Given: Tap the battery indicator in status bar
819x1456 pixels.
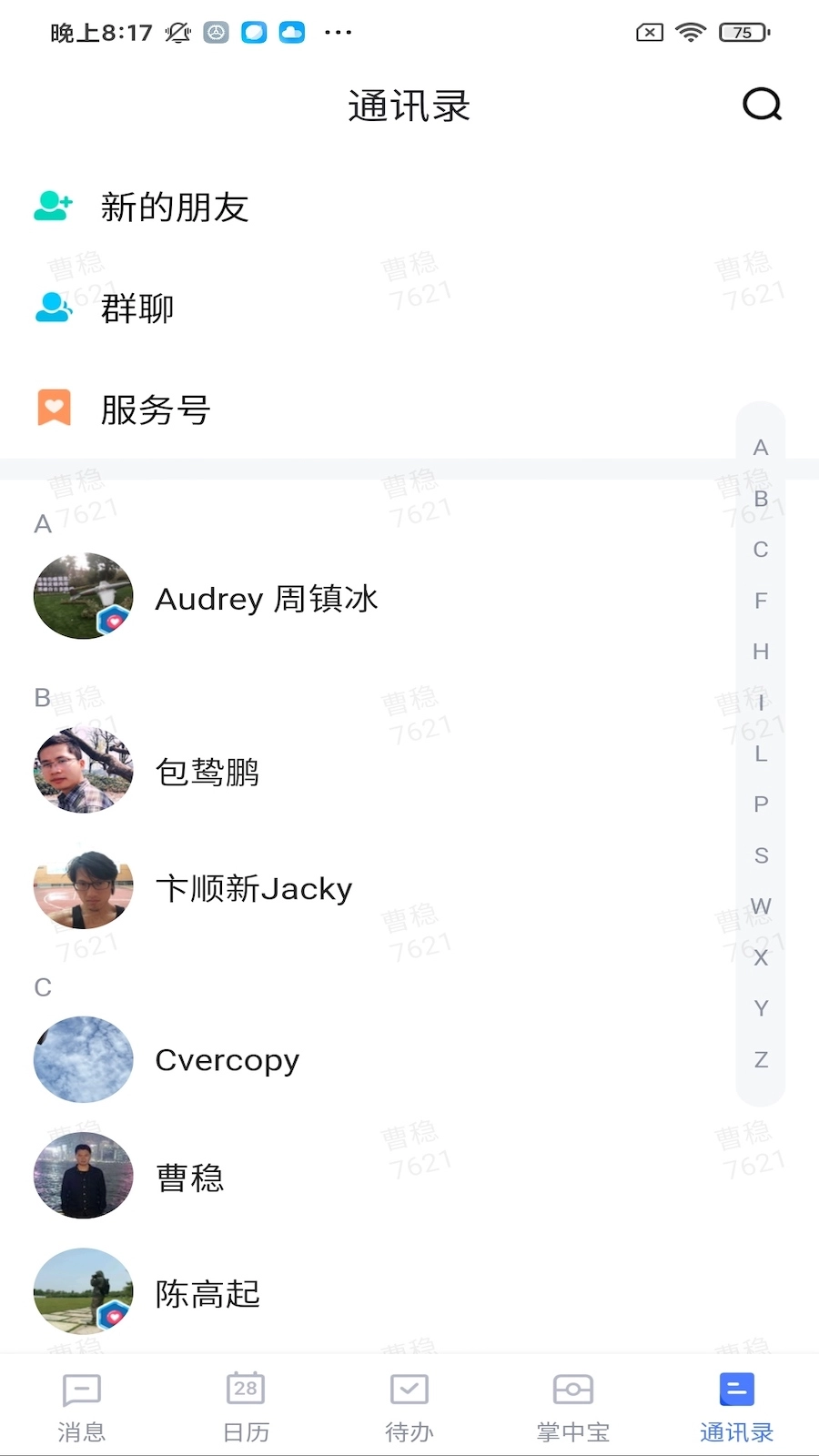Looking at the screenshot, I should (743, 33).
